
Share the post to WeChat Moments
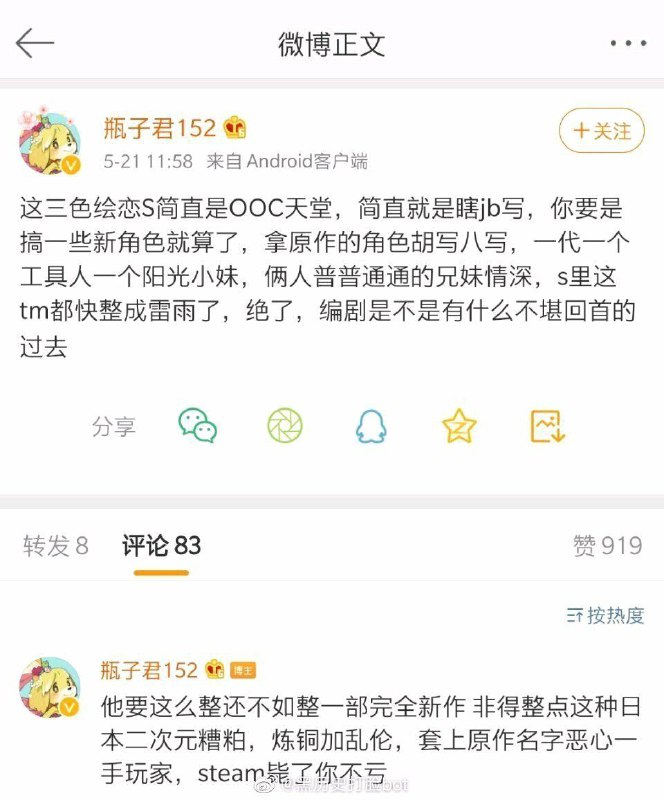pyautogui.click(x=285, y=426)
